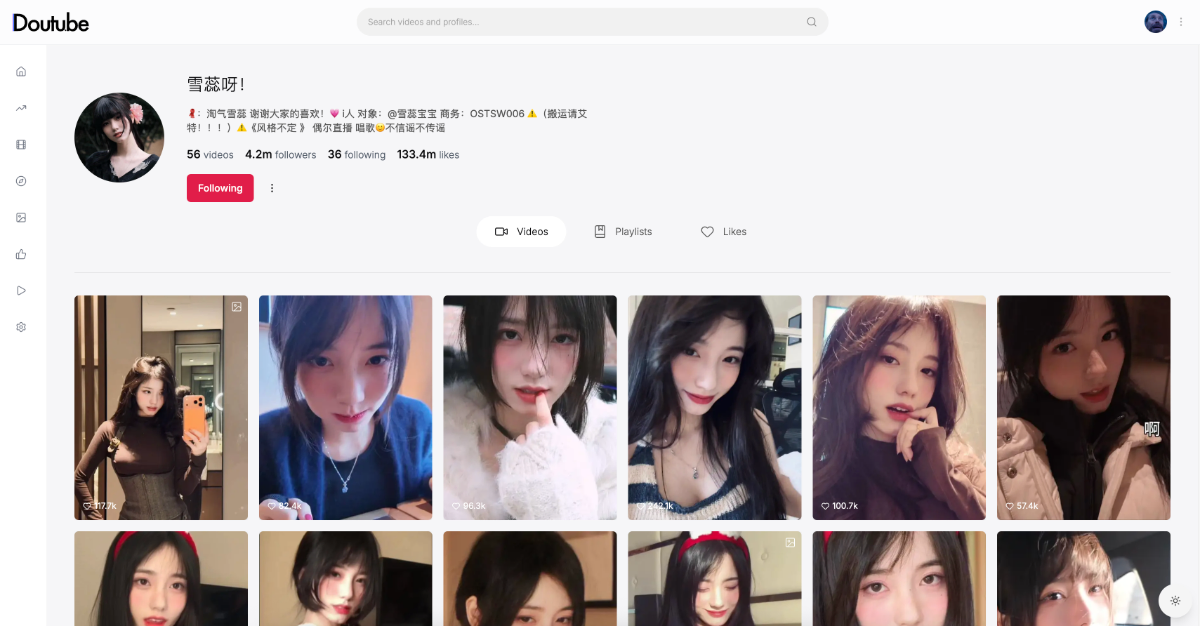Open the trending icon in sidebar
This screenshot has width=1200, height=626.
[21, 108]
